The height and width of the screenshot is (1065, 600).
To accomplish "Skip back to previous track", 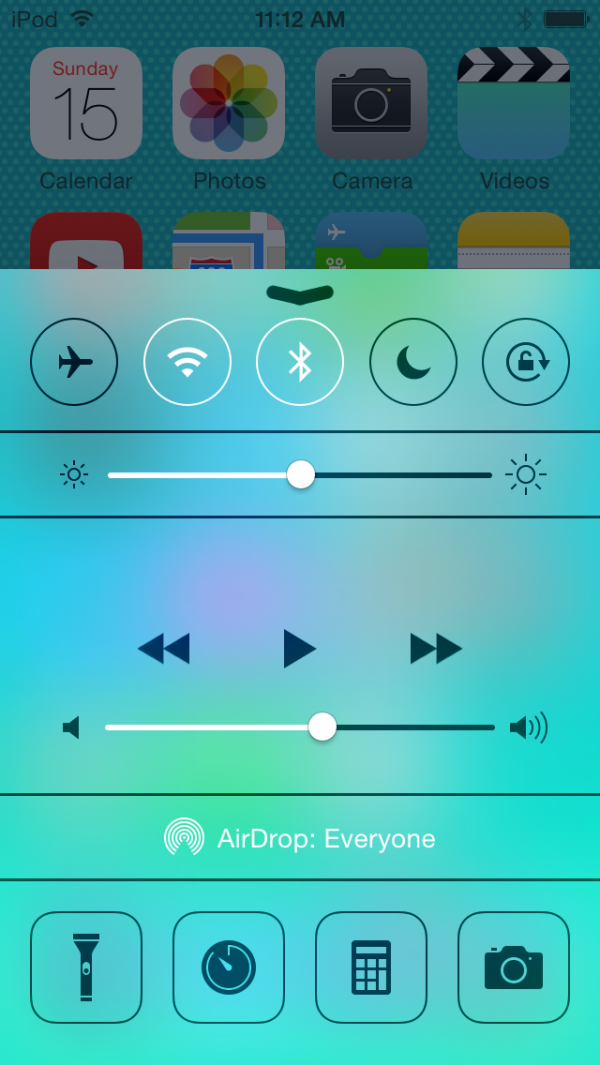I will (x=164, y=649).
